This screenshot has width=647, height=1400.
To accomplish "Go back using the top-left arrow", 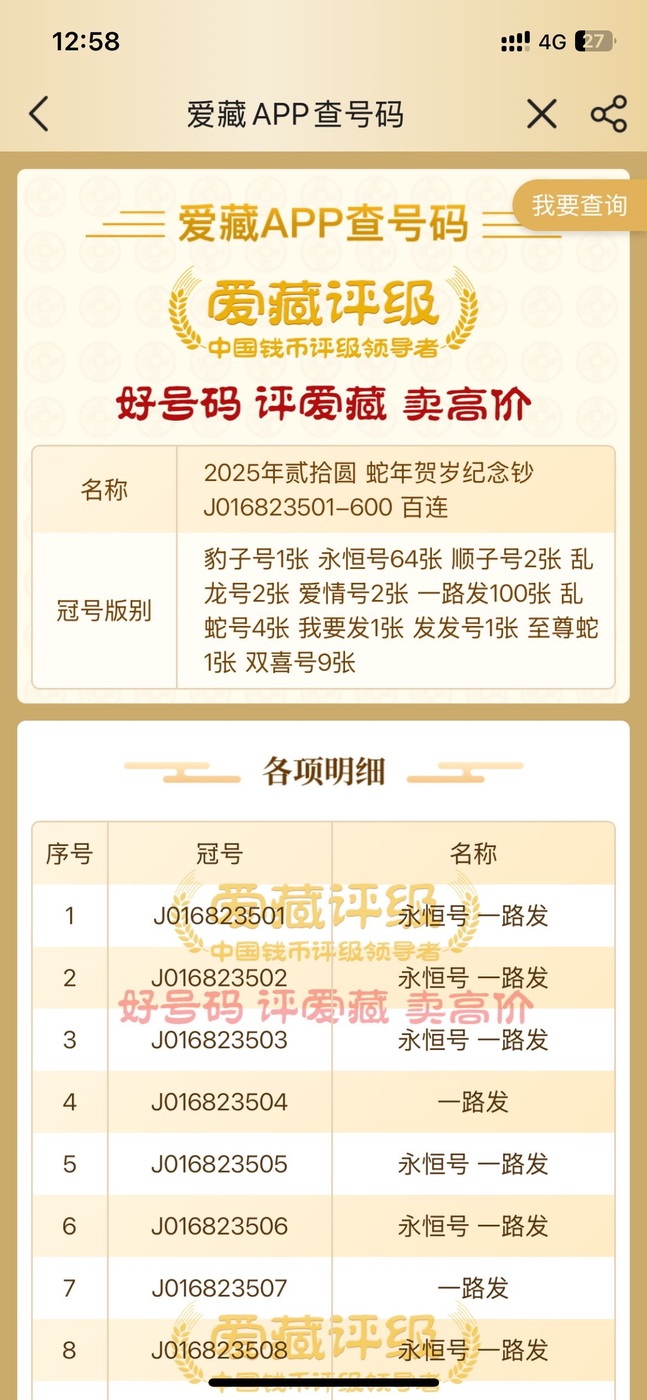I will coord(38,114).
